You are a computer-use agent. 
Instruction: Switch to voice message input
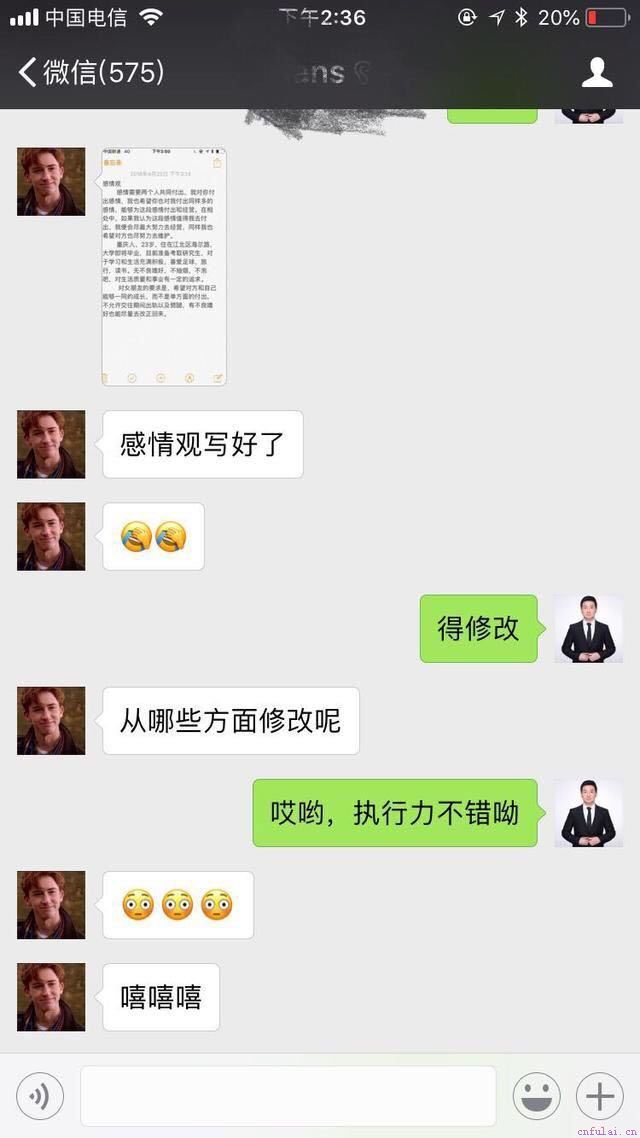[40, 1096]
